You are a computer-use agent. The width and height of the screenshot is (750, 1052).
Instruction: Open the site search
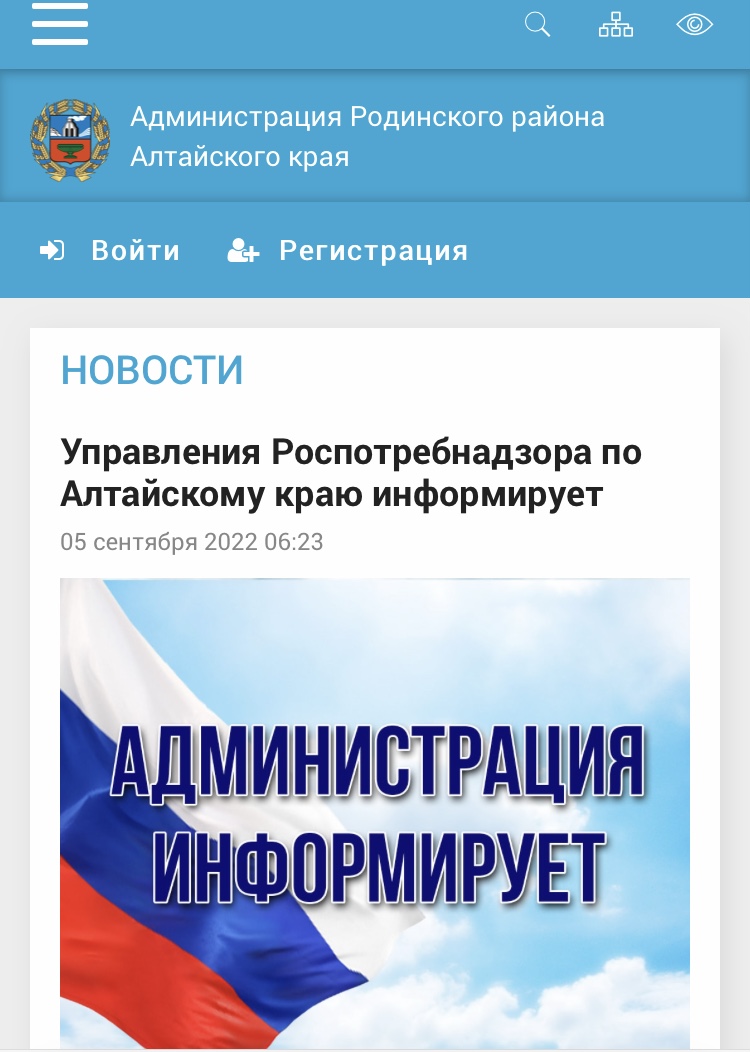[x=537, y=25]
